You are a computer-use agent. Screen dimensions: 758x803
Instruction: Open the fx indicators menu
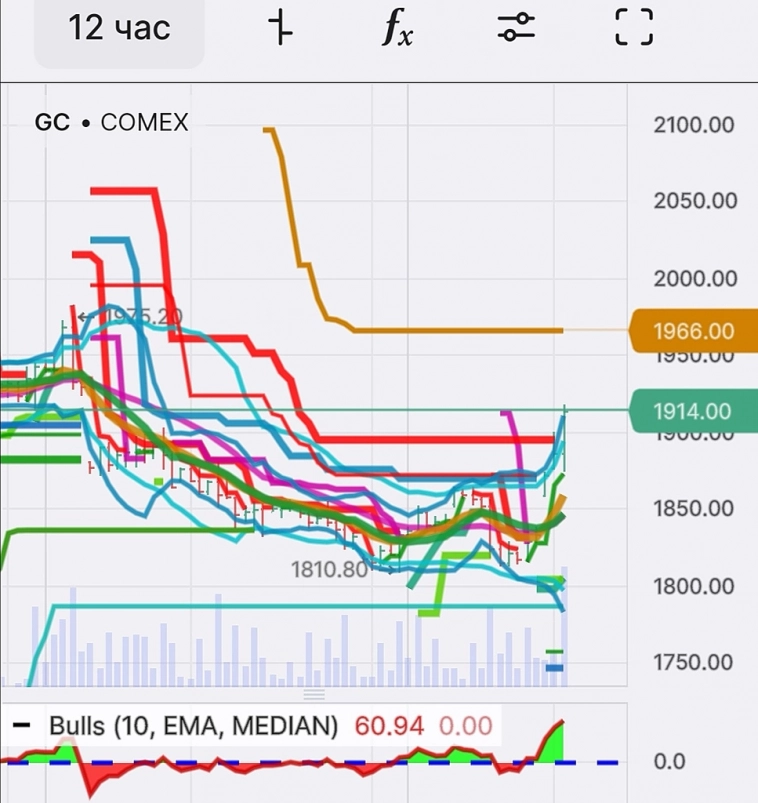(397, 29)
